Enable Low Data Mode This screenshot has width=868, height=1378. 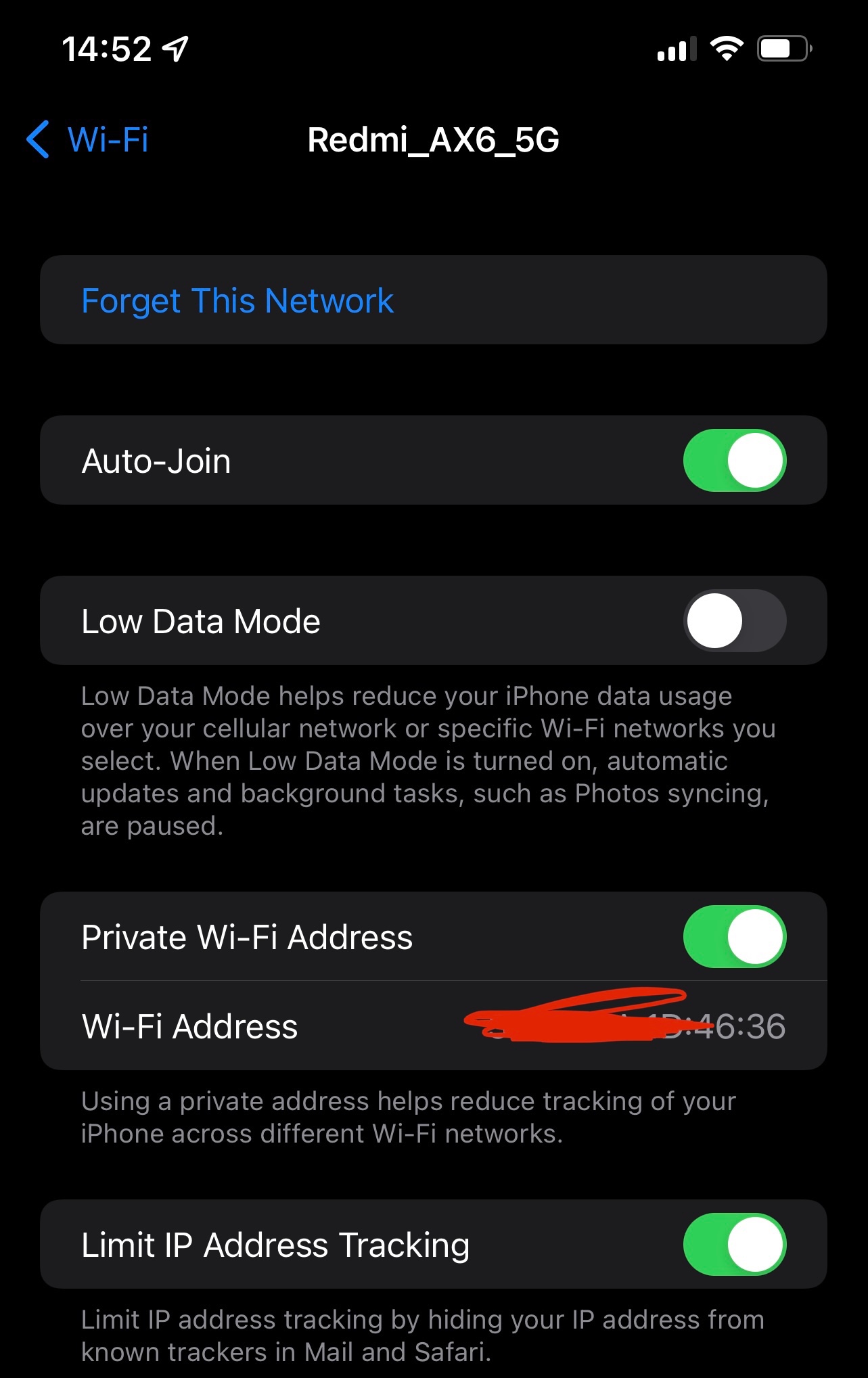734,621
